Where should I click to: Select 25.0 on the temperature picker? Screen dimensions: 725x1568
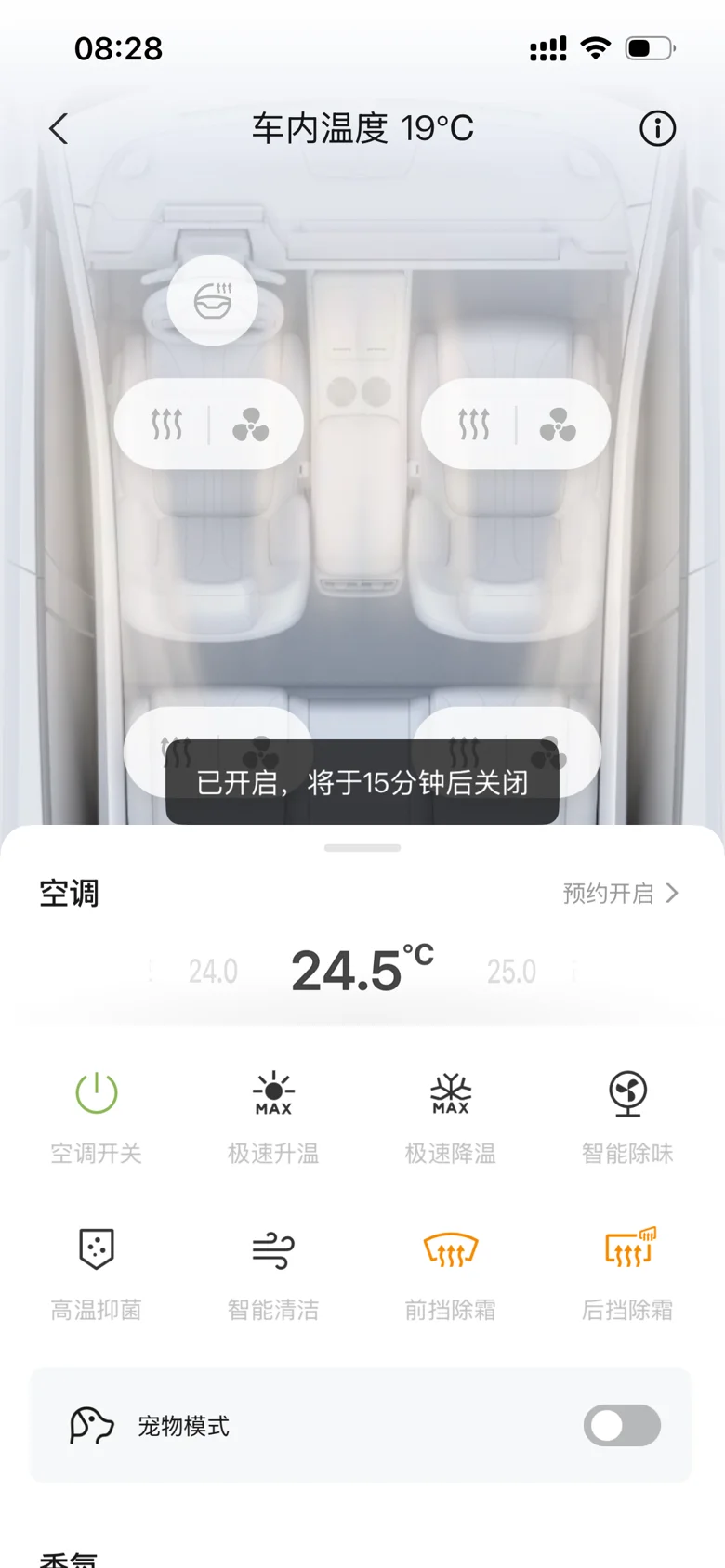click(511, 972)
